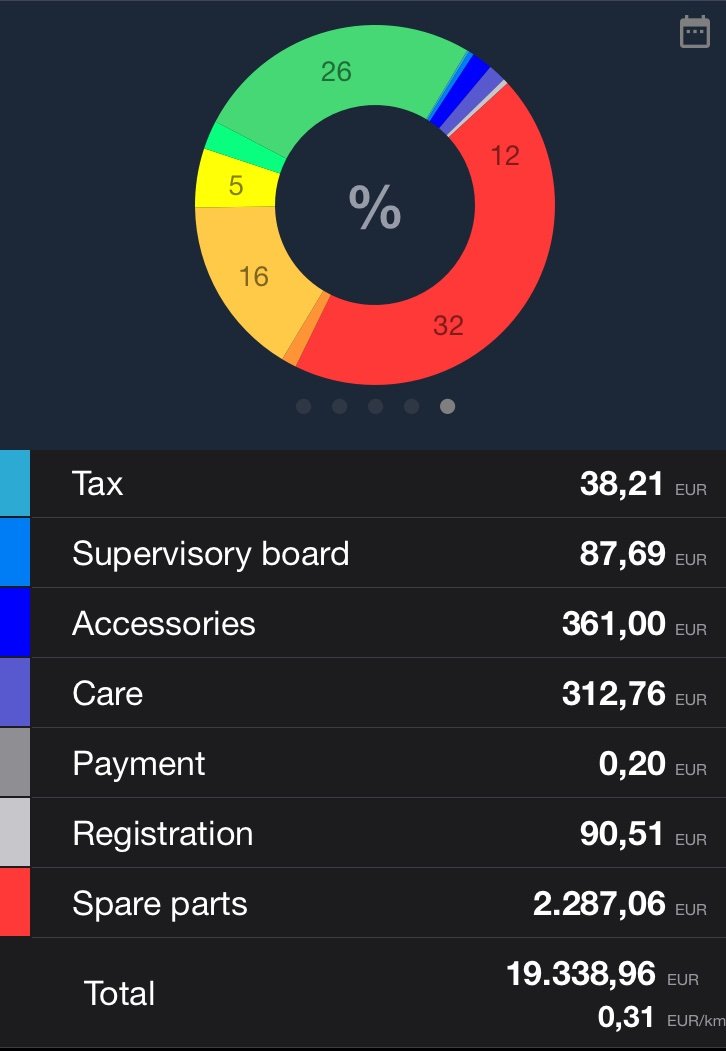
Task: Show Registration cost details
Action: click(363, 833)
